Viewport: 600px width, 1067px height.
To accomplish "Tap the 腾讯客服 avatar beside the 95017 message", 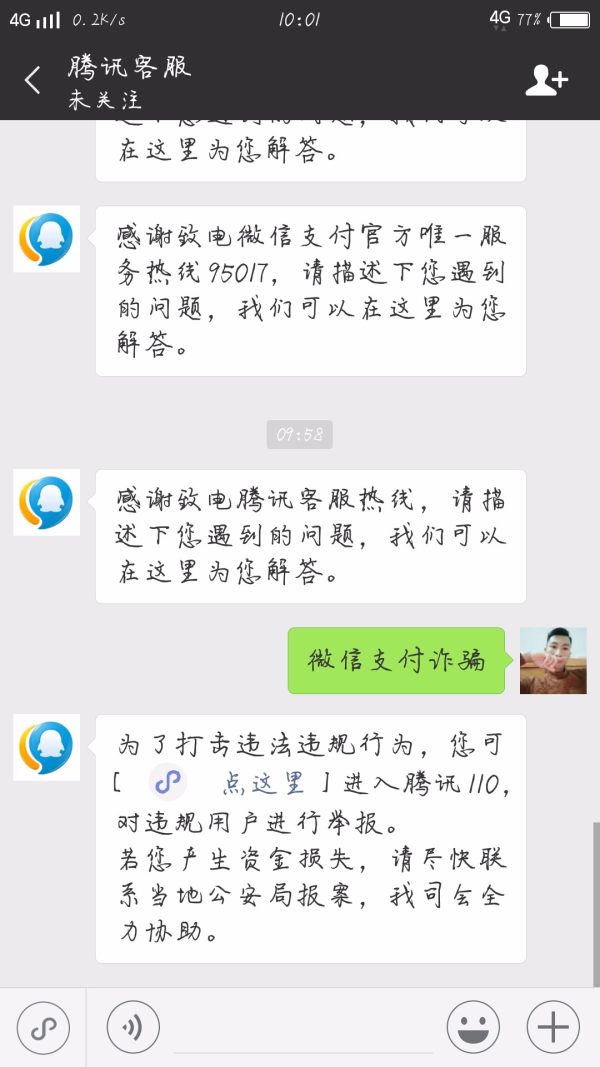I will (46, 240).
